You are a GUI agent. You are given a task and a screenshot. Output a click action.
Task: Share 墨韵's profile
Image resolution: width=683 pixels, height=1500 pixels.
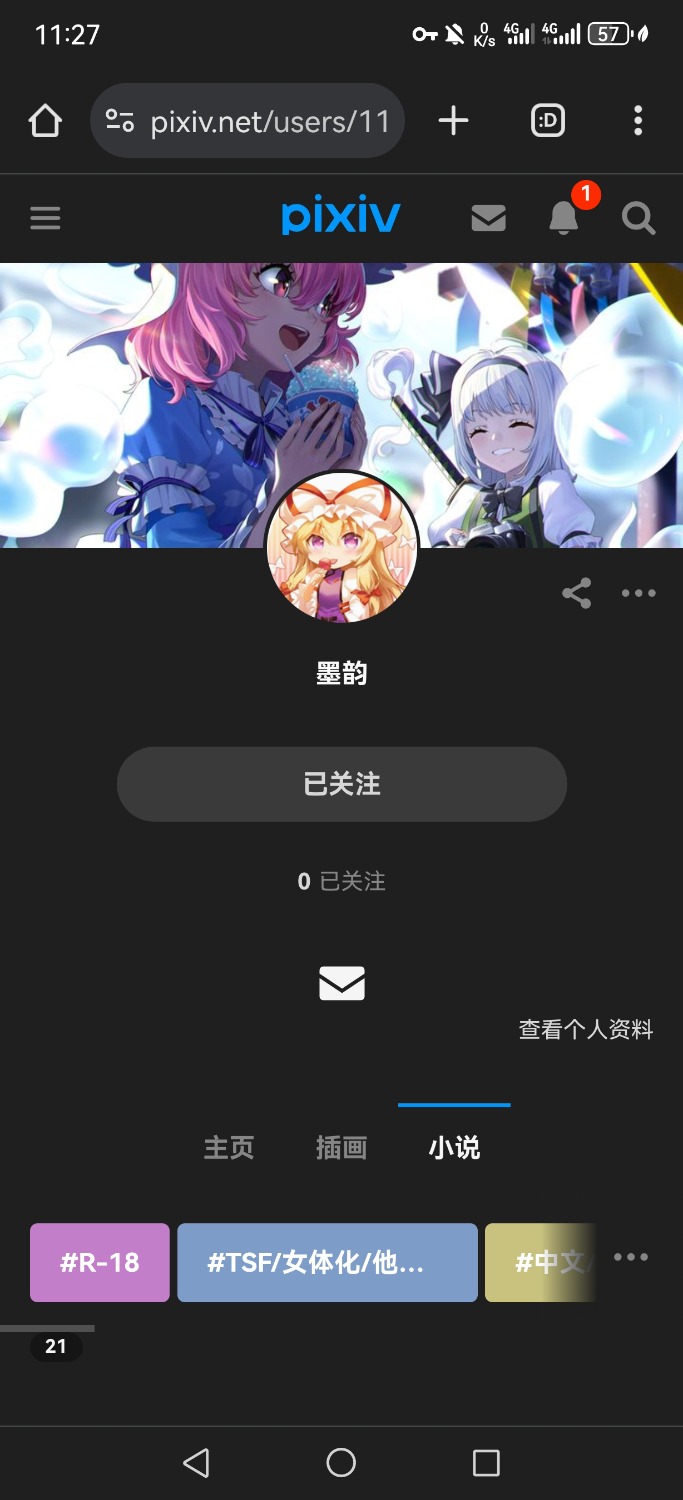tap(576, 593)
